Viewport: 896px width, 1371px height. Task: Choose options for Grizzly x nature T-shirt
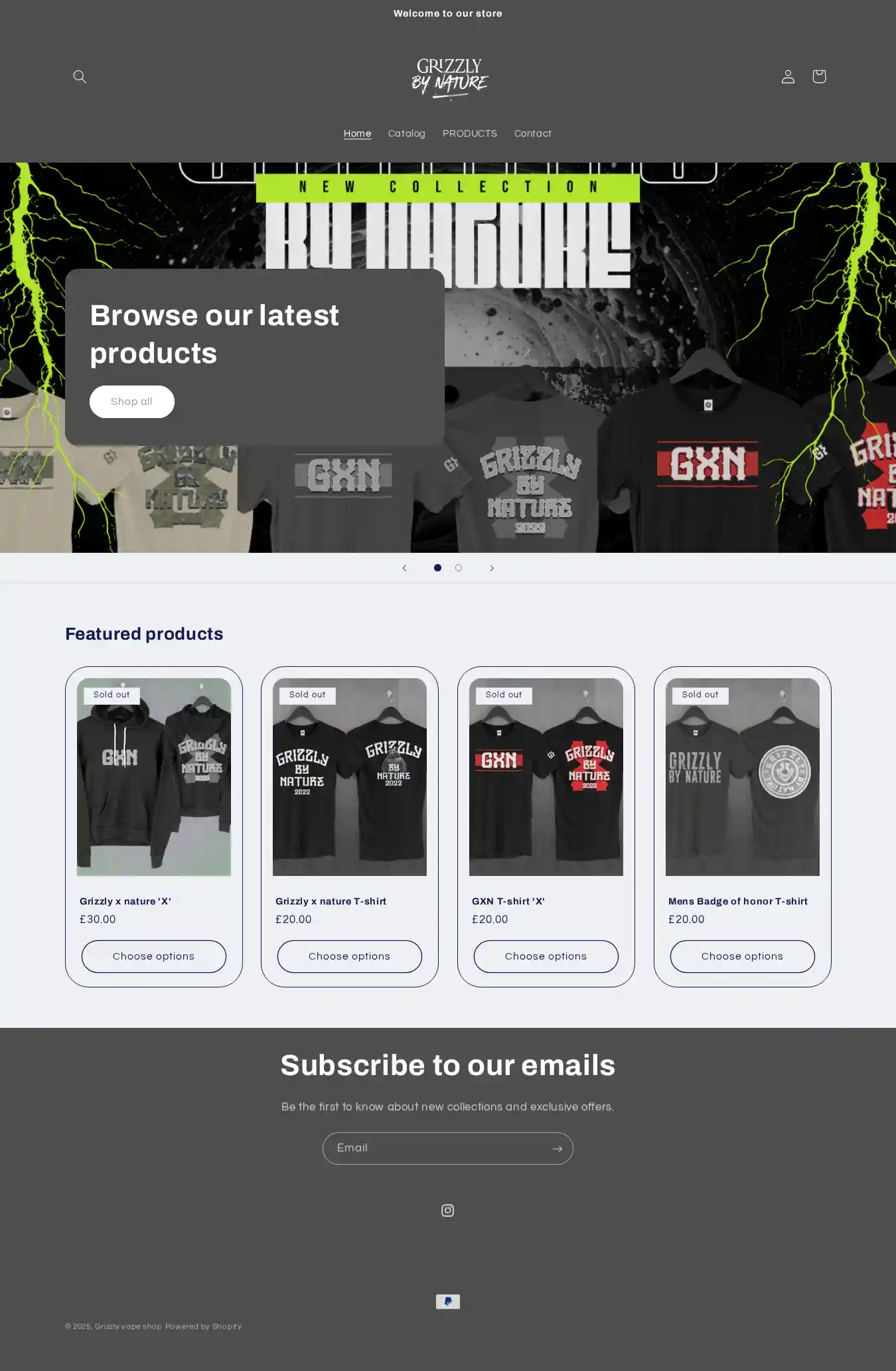[349, 956]
